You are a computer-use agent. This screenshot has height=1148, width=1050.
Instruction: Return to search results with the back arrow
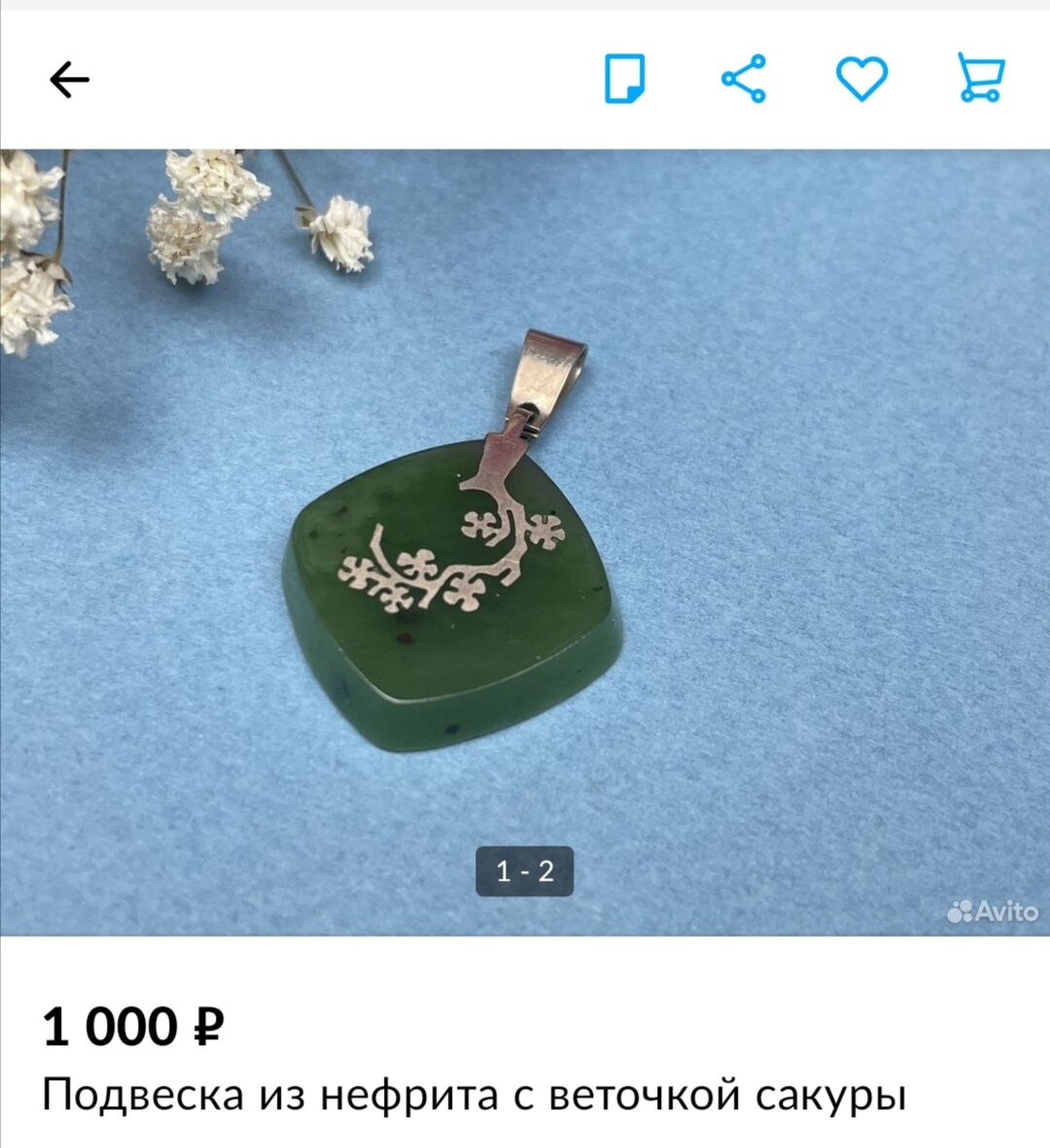coord(68,79)
